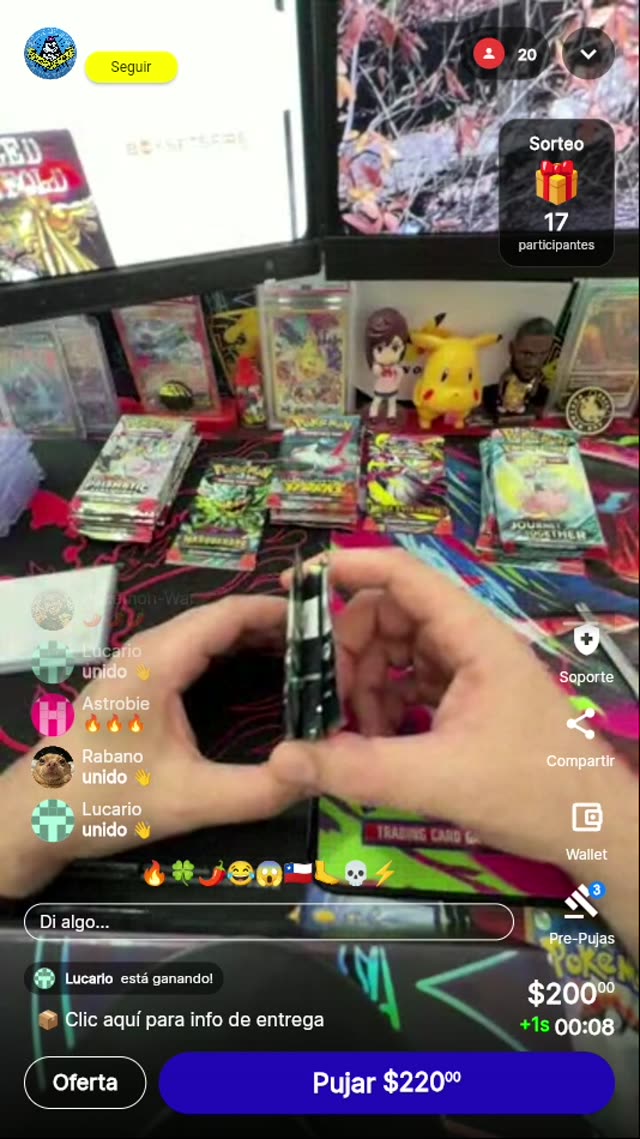Open Soporte shield icon
Viewport: 640px width, 1139px height.
[x=586, y=642]
